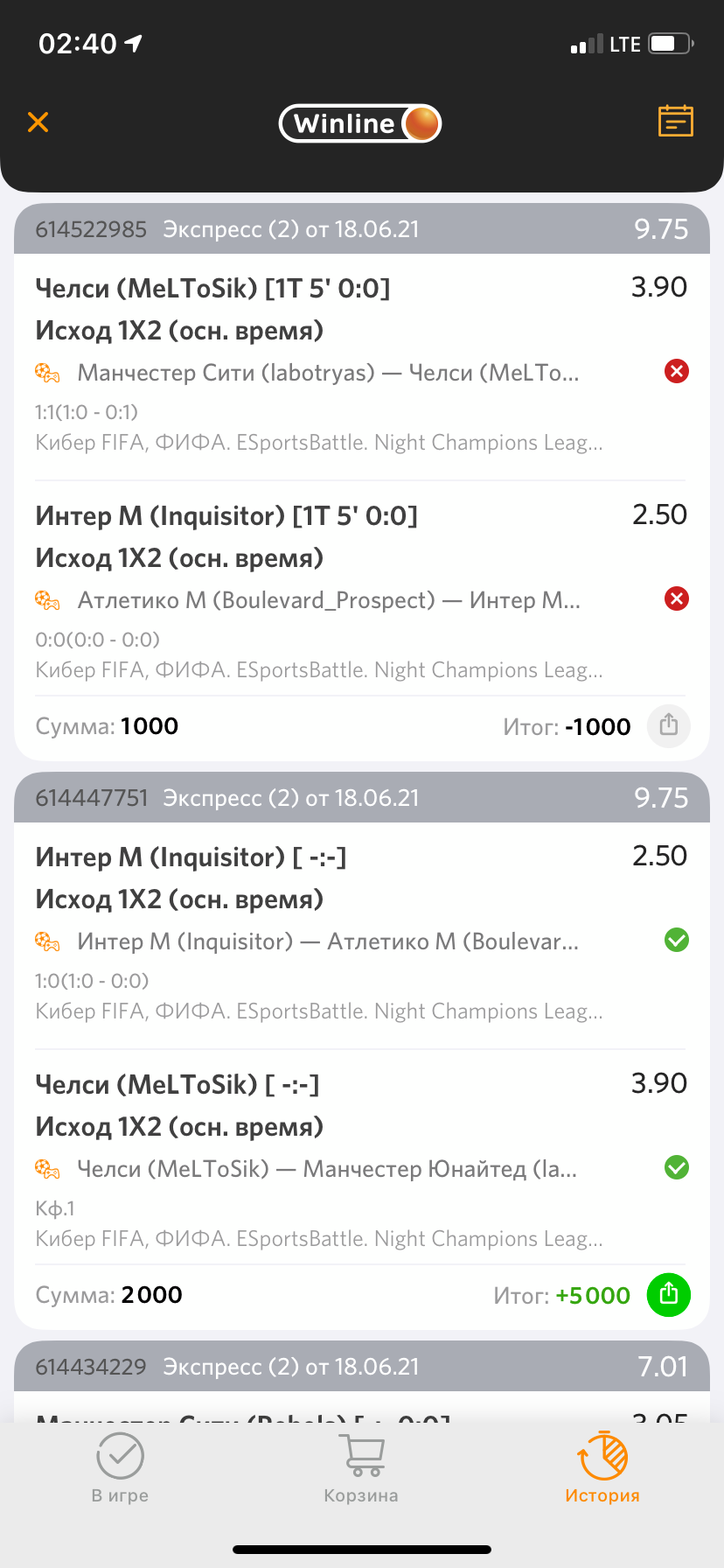This screenshot has height=1568, width=724.
Task: Open express bet 614434229 card
Action: coord(362,1366)
